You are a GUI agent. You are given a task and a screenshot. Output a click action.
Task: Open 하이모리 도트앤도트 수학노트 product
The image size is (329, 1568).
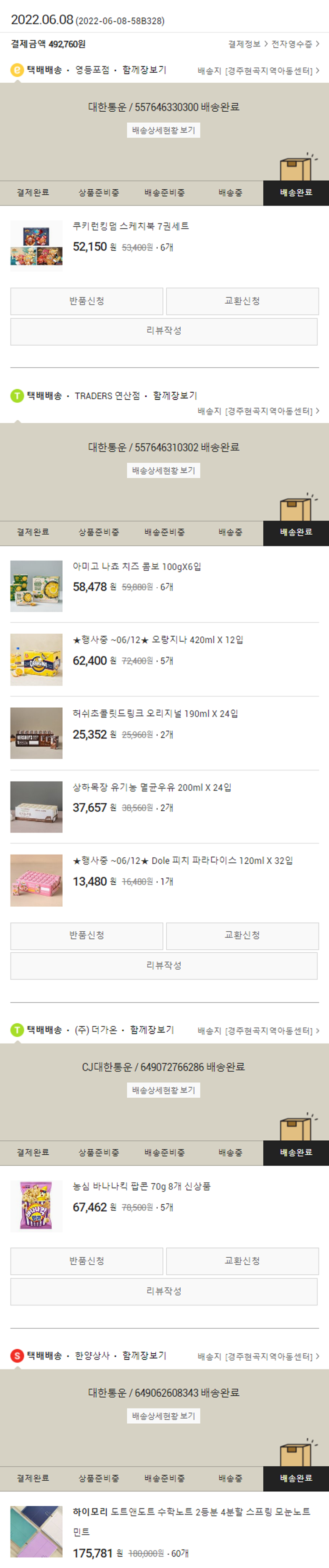pyautogui.click(x=191, y=1511)
